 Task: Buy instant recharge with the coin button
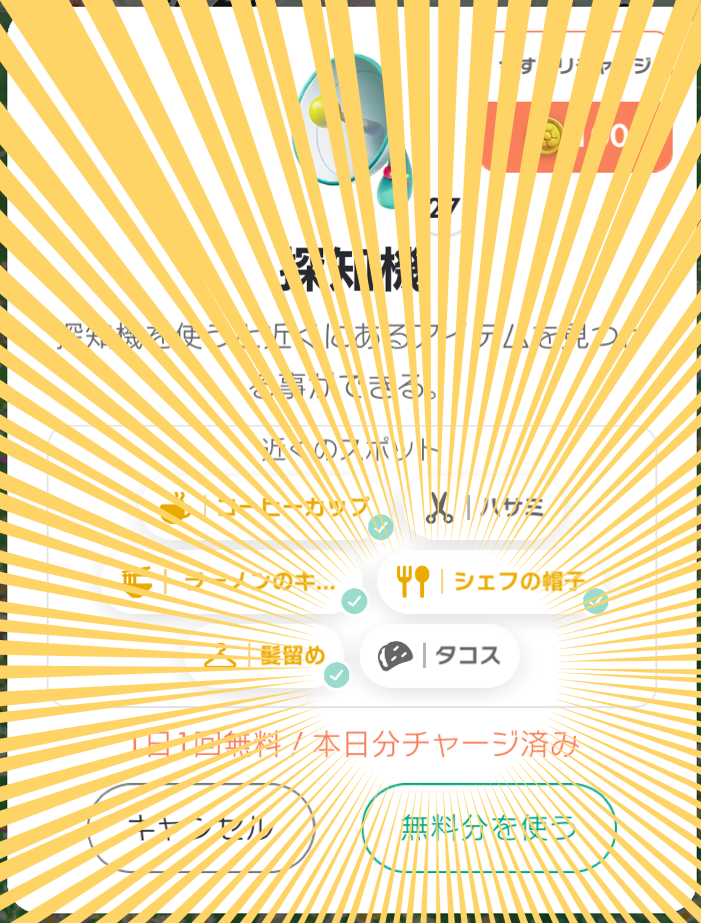coord(577,137)
